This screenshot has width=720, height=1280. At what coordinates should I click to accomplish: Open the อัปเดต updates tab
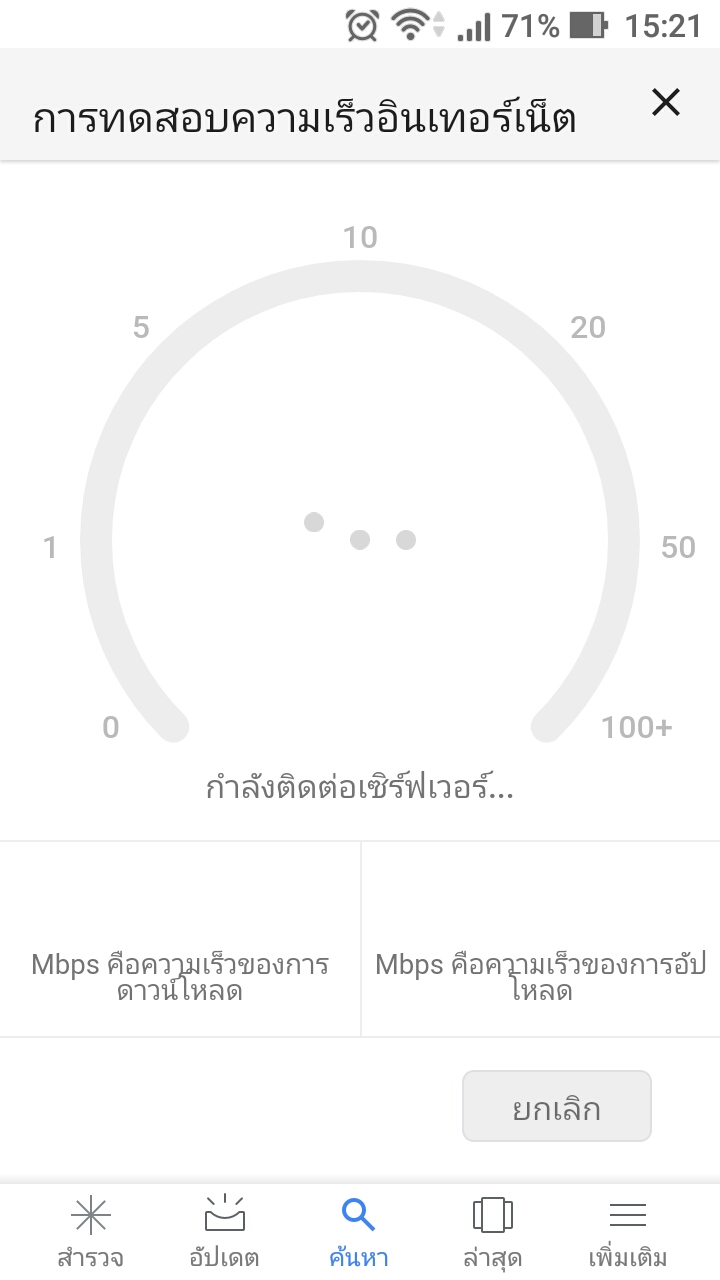click(x=224, y=1232)
